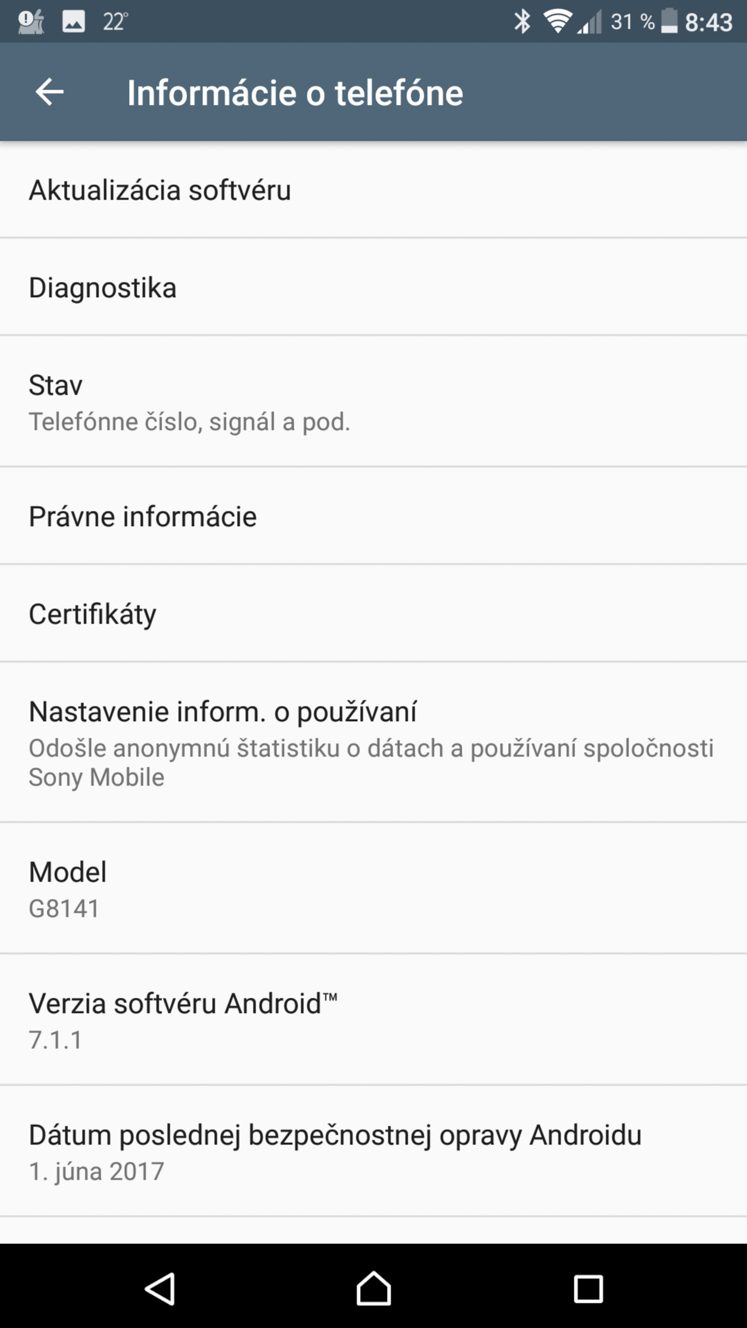Open the Certifikáty entry
This screenshot has width=747, height=1328.
click(373, 613)
